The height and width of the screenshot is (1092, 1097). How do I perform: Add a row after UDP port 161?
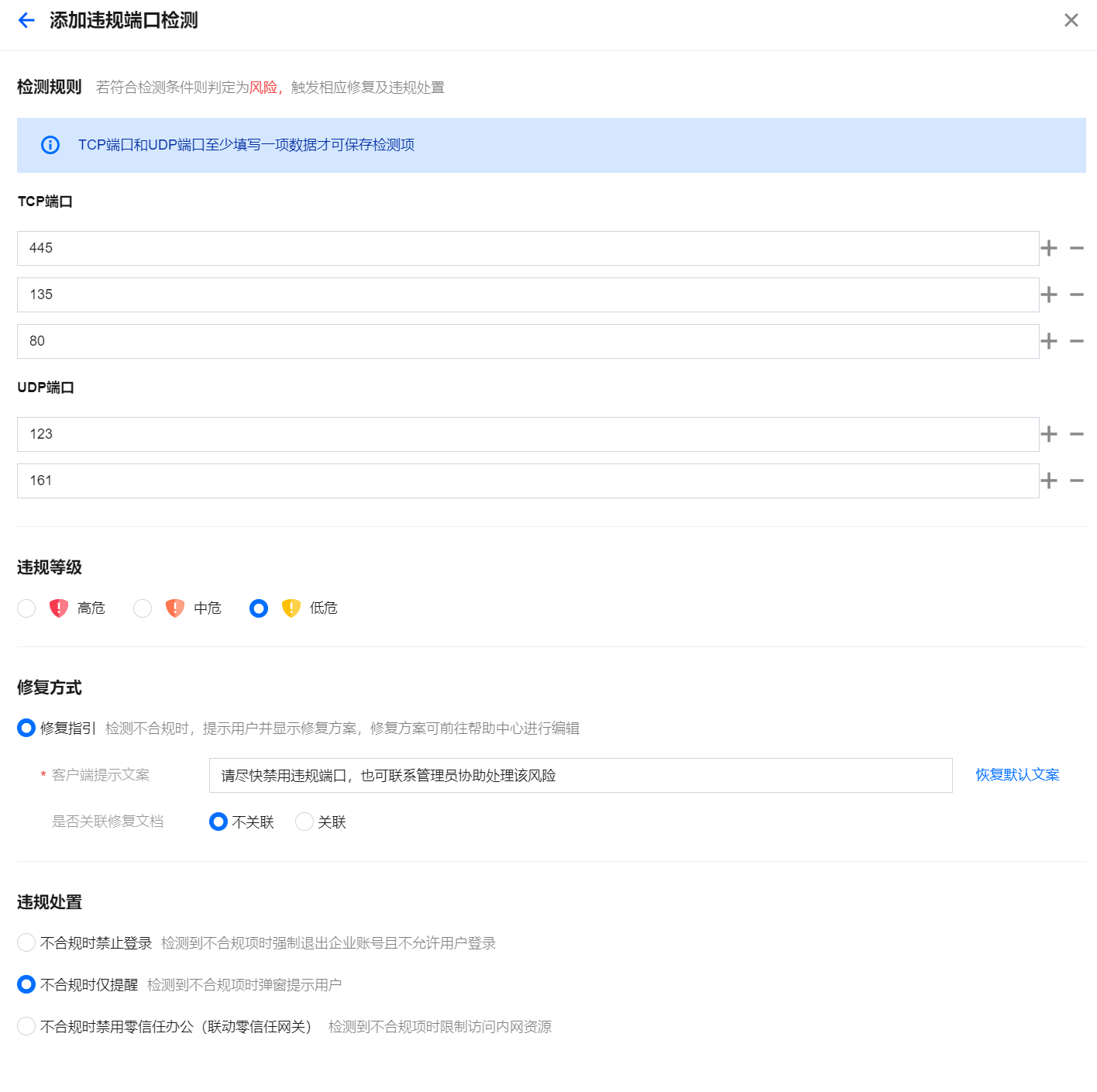(1049, 481)
